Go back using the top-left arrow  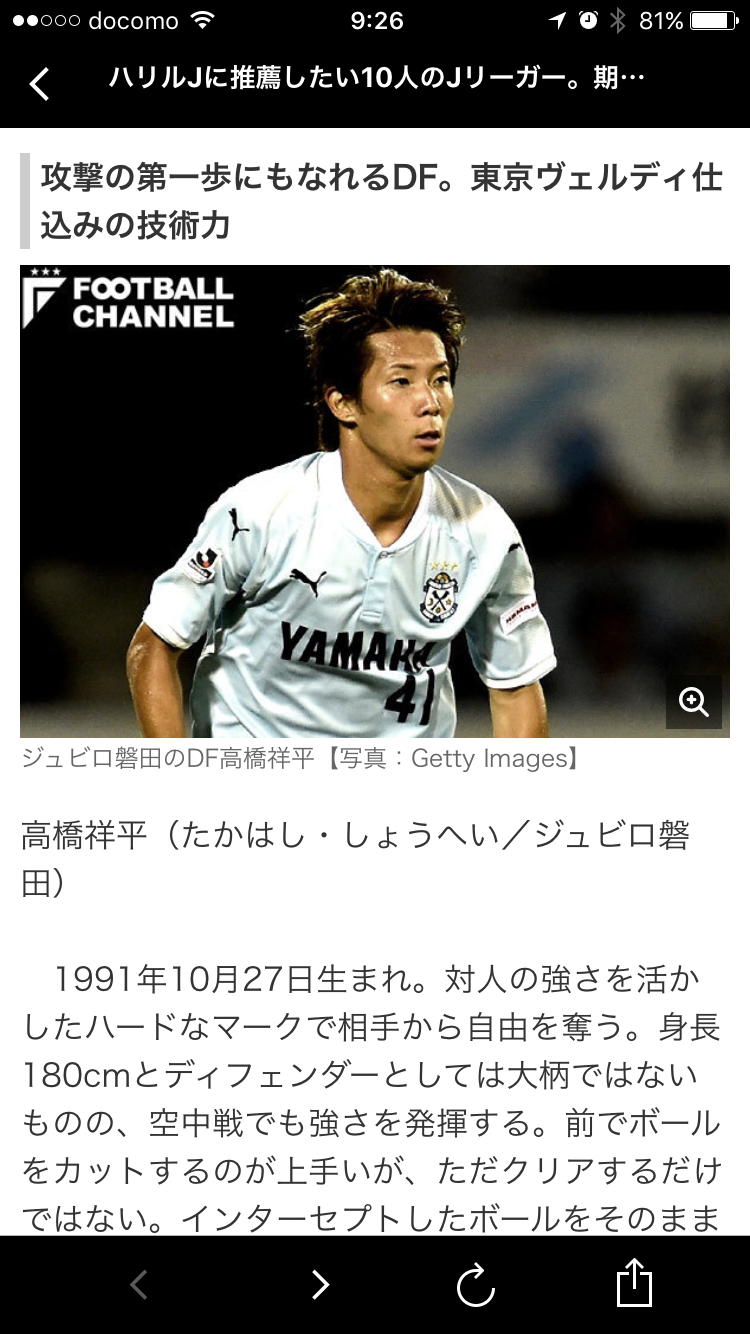coord(39,84)
